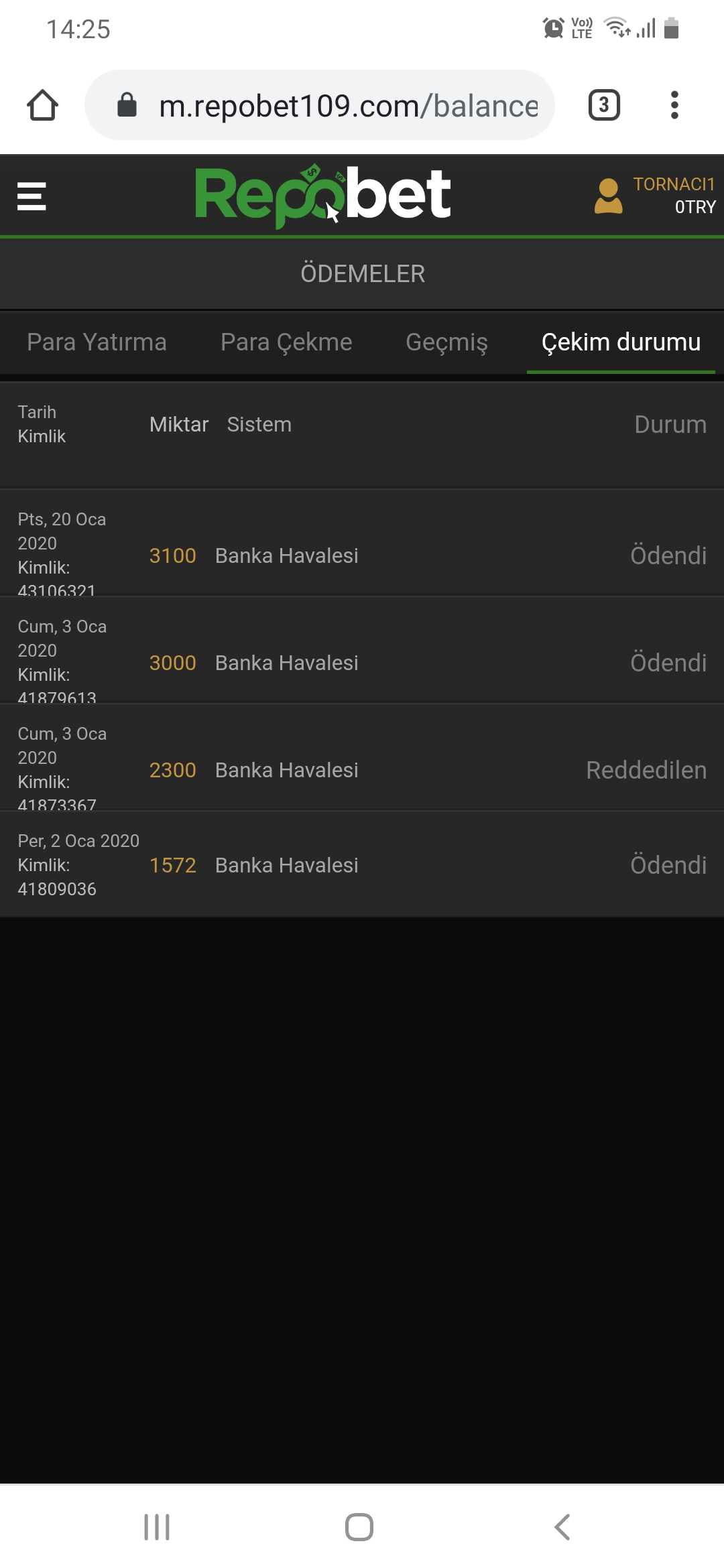
Task: Open the browser home page button
Action: click(42, 105)
